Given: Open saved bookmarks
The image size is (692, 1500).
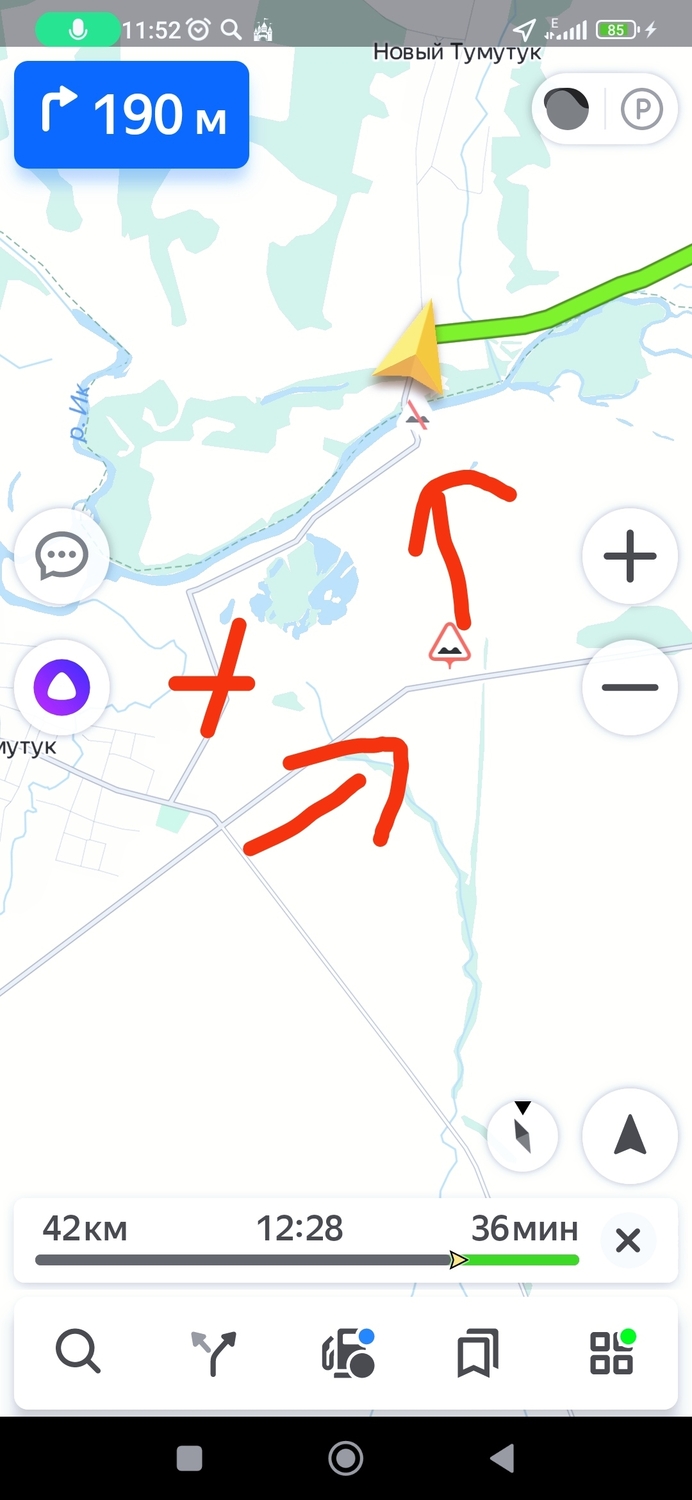Looking at the screenshot, I should pyautogui.click(x=478, y=1353).
